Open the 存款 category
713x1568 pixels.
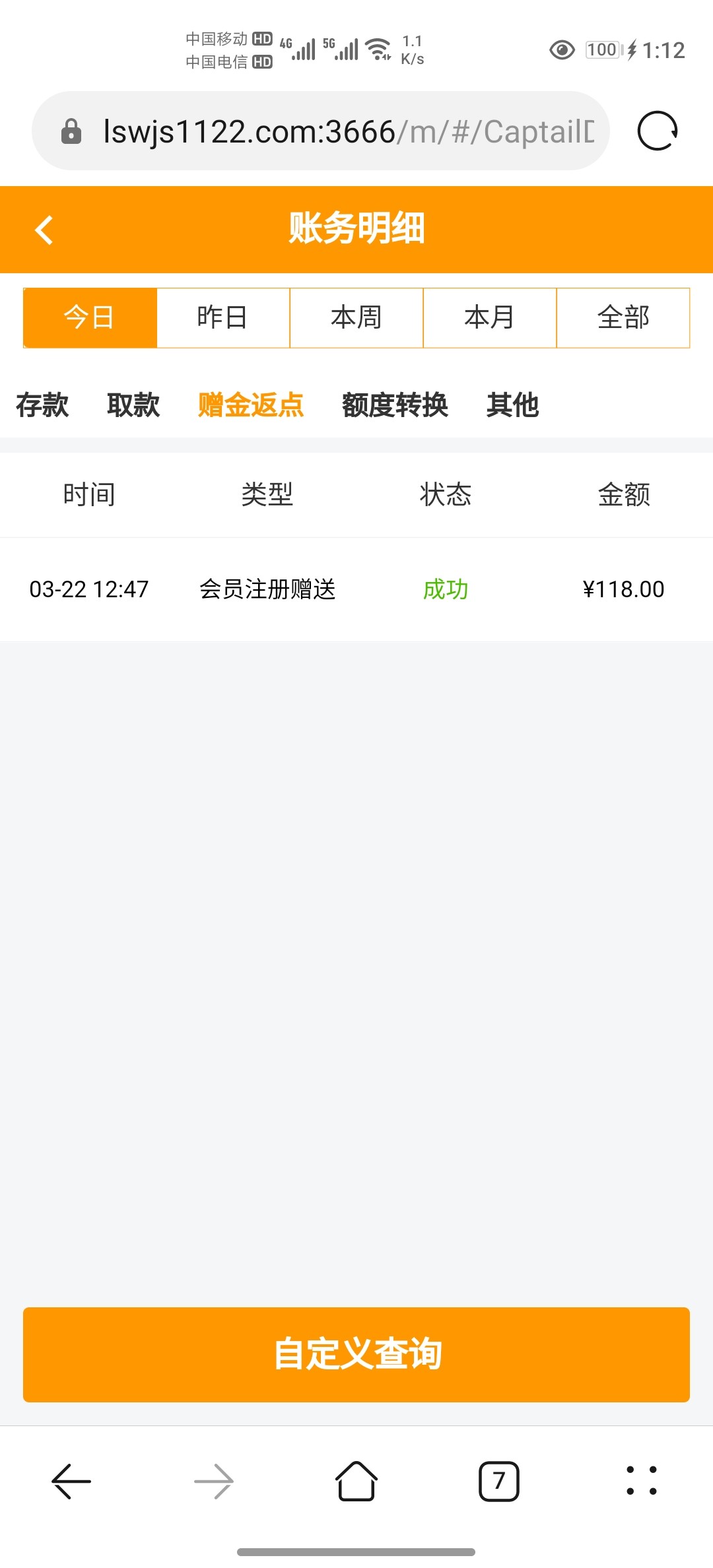click(42, 405)
